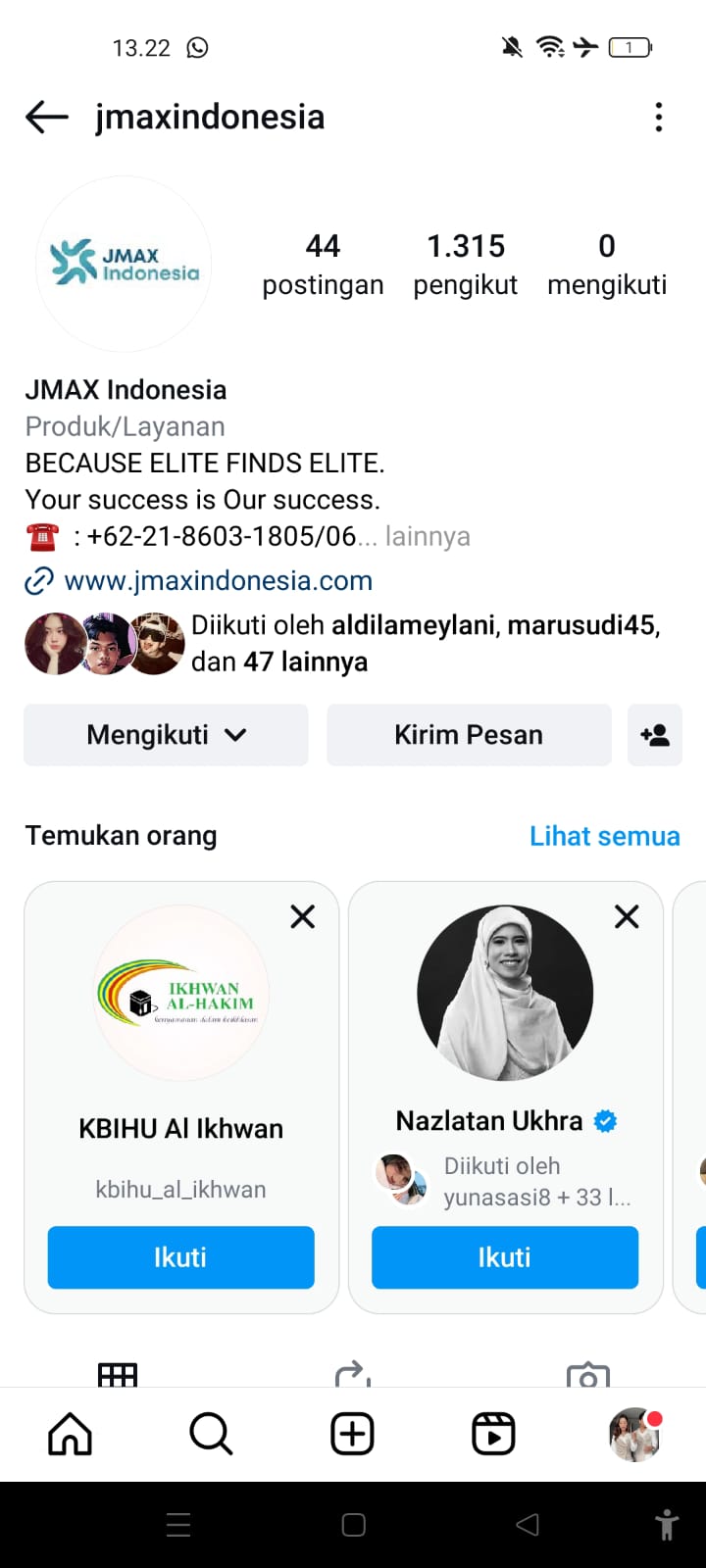Switch to the Home tab
This screenshot has width=706, height=1568.
(71, 1435)
